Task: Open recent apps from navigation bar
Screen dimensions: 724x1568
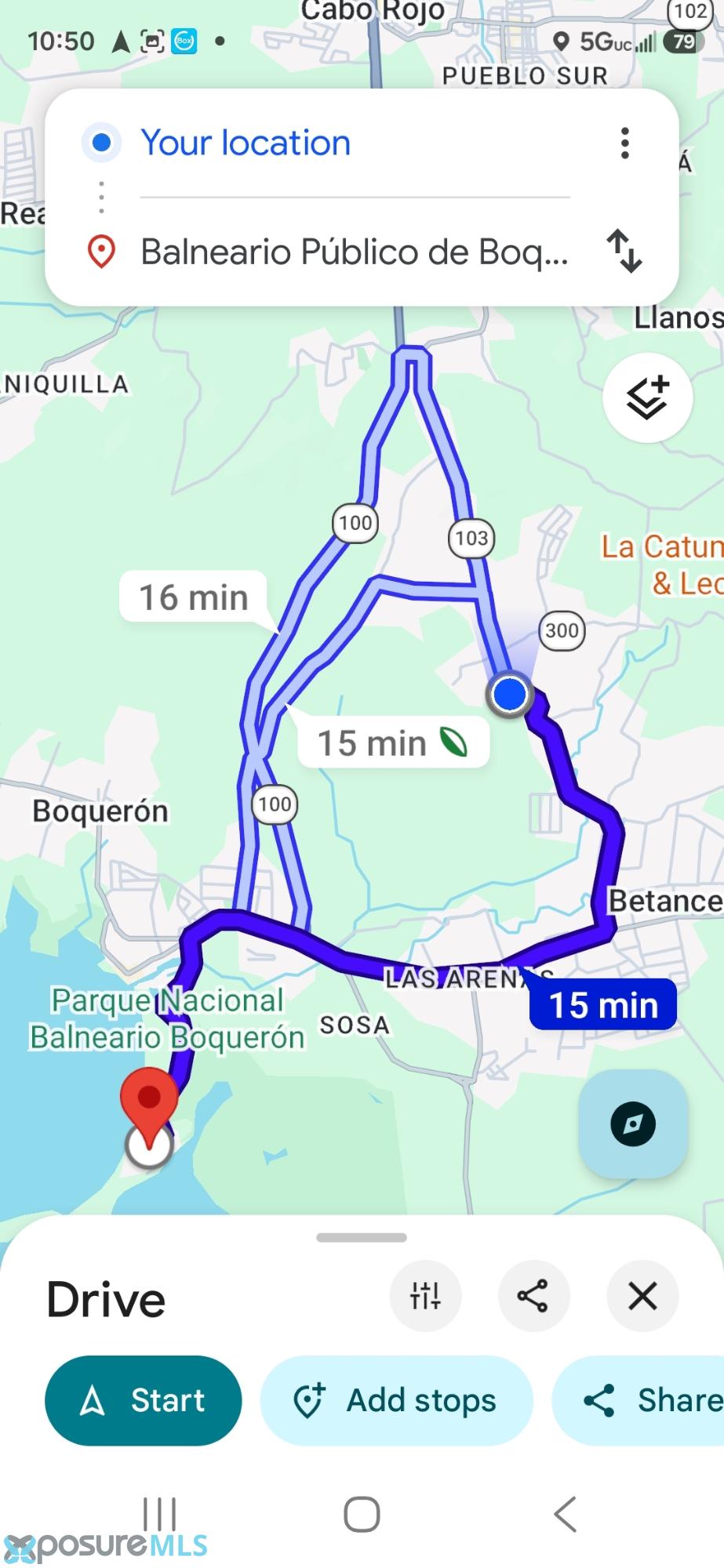Action: 159,1514
